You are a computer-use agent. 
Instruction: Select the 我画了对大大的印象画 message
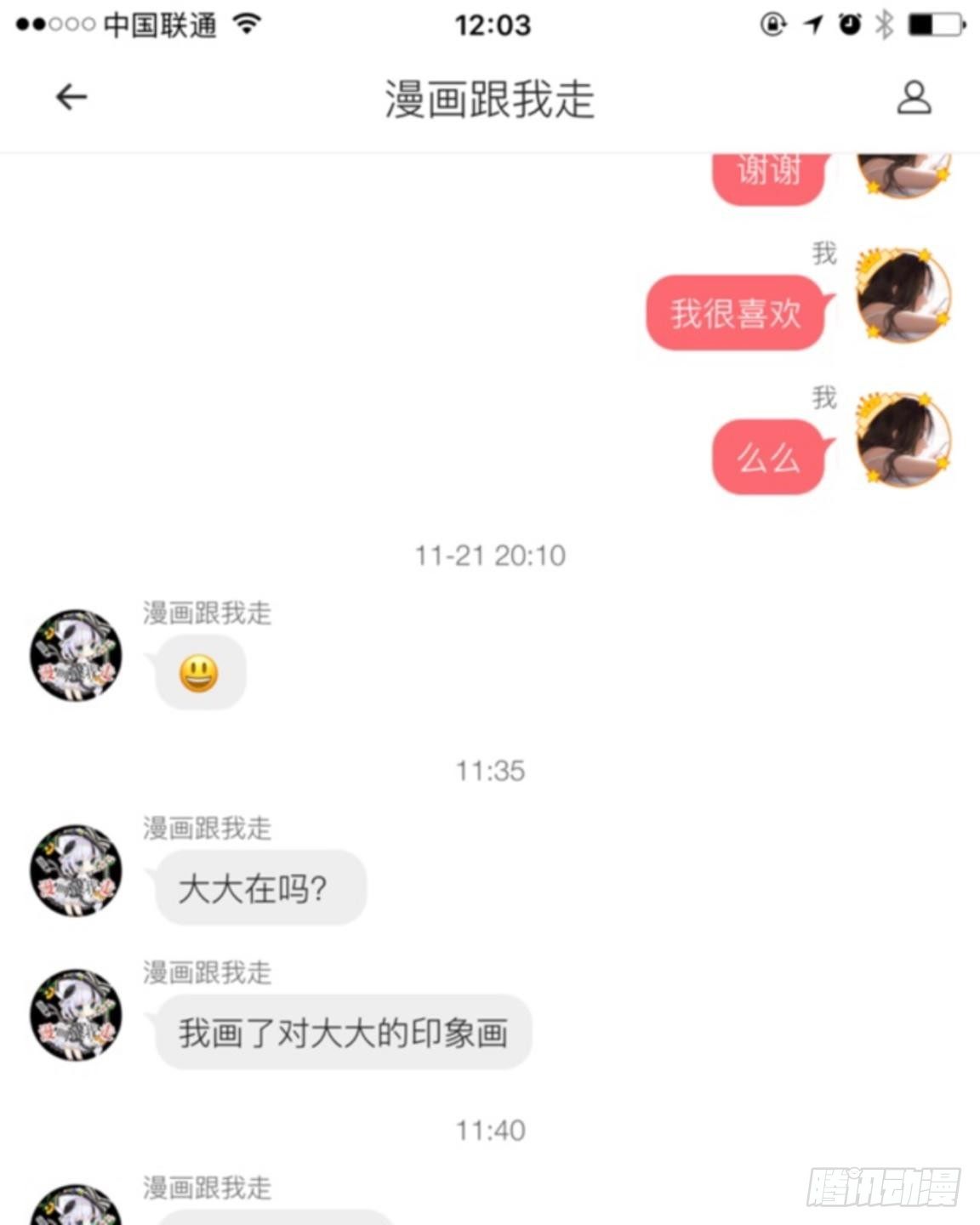click(x=343, y=1032)
